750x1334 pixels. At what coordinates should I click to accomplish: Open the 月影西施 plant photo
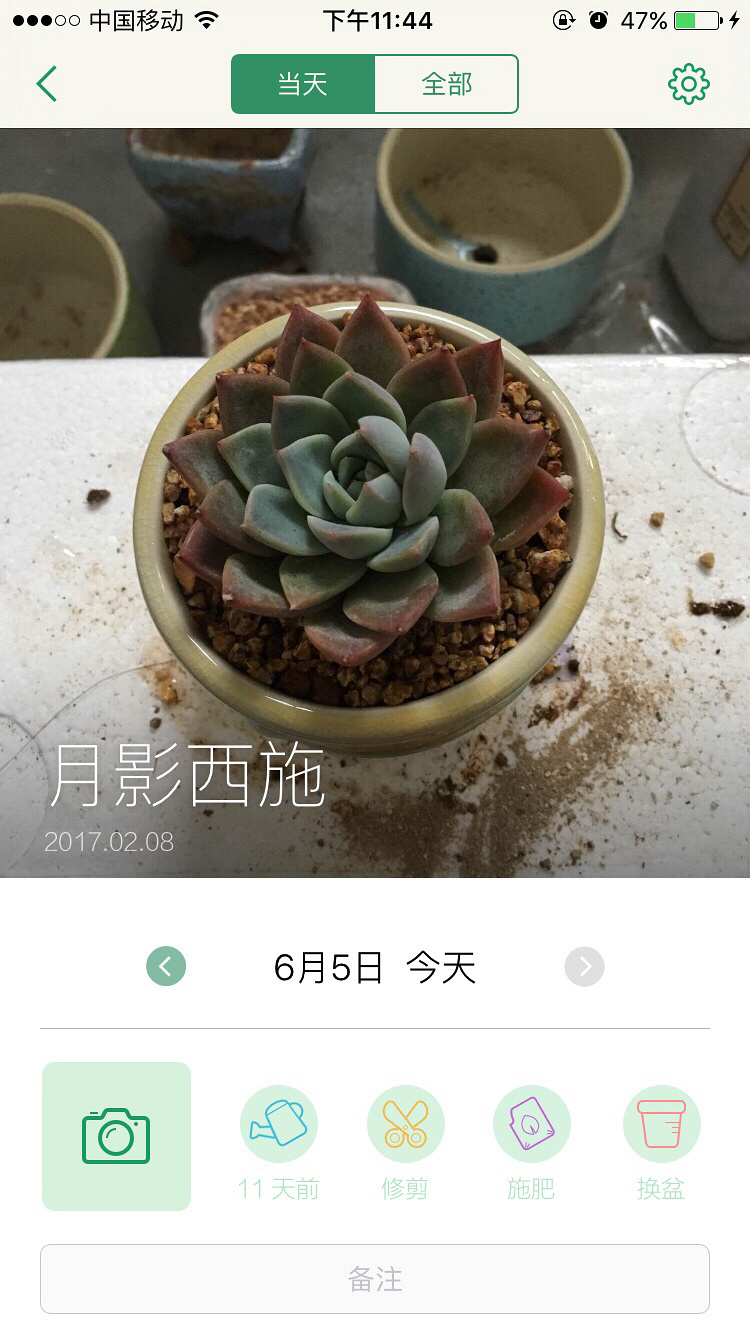[375, 500]
